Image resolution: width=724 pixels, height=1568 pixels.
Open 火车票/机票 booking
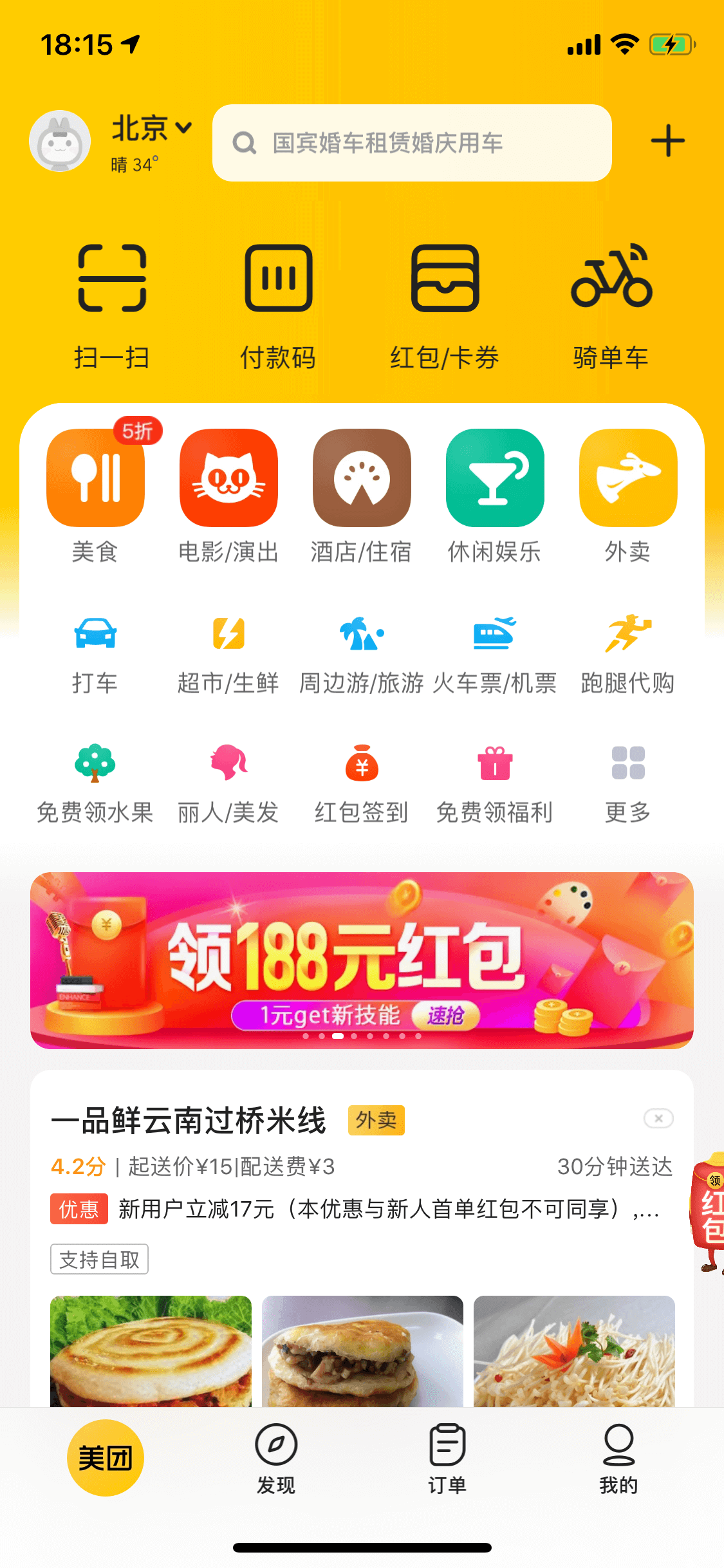tap(494, 653)
